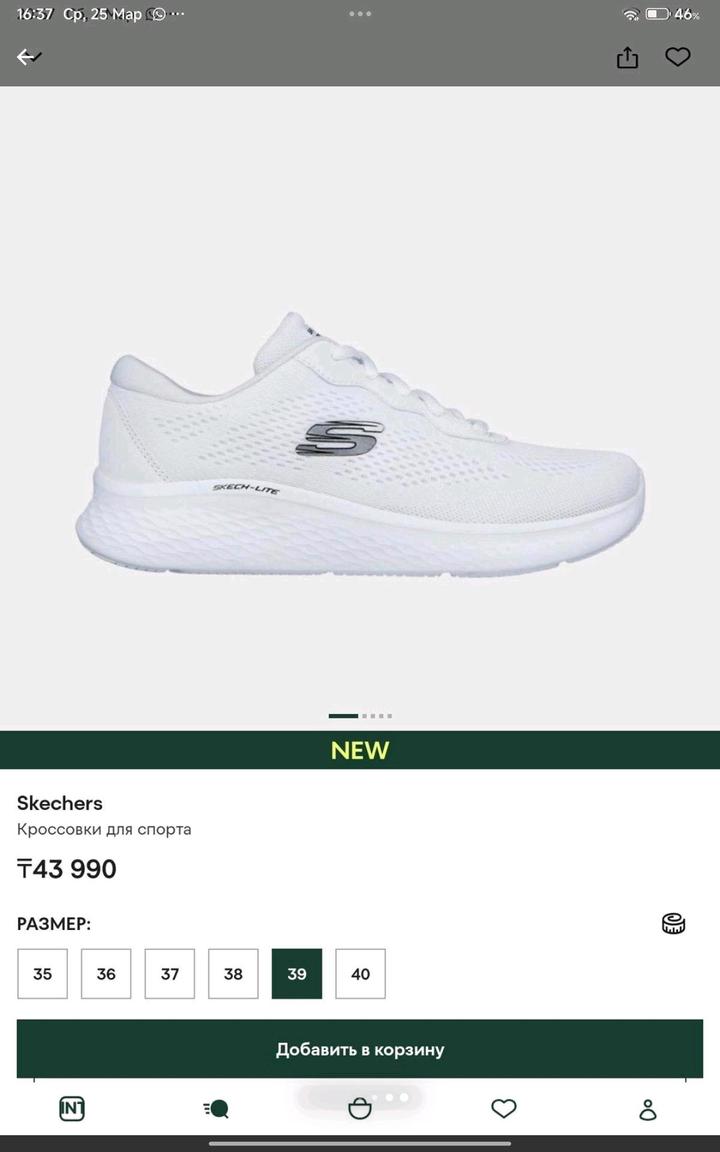Open your profile from the bottom bar
Image resolution: width=720 pixels, height=1152 pixels.
[648, 1108]
